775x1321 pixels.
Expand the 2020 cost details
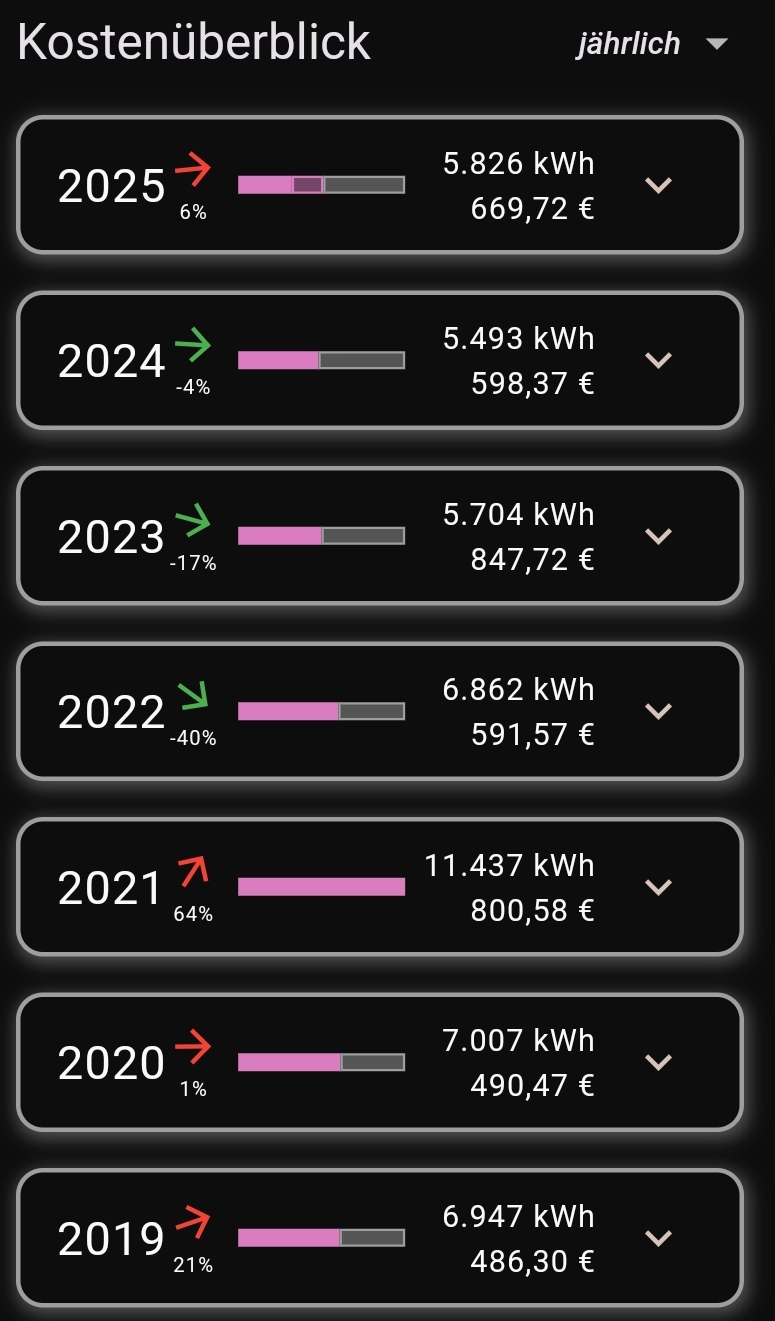coord(658,1062)
